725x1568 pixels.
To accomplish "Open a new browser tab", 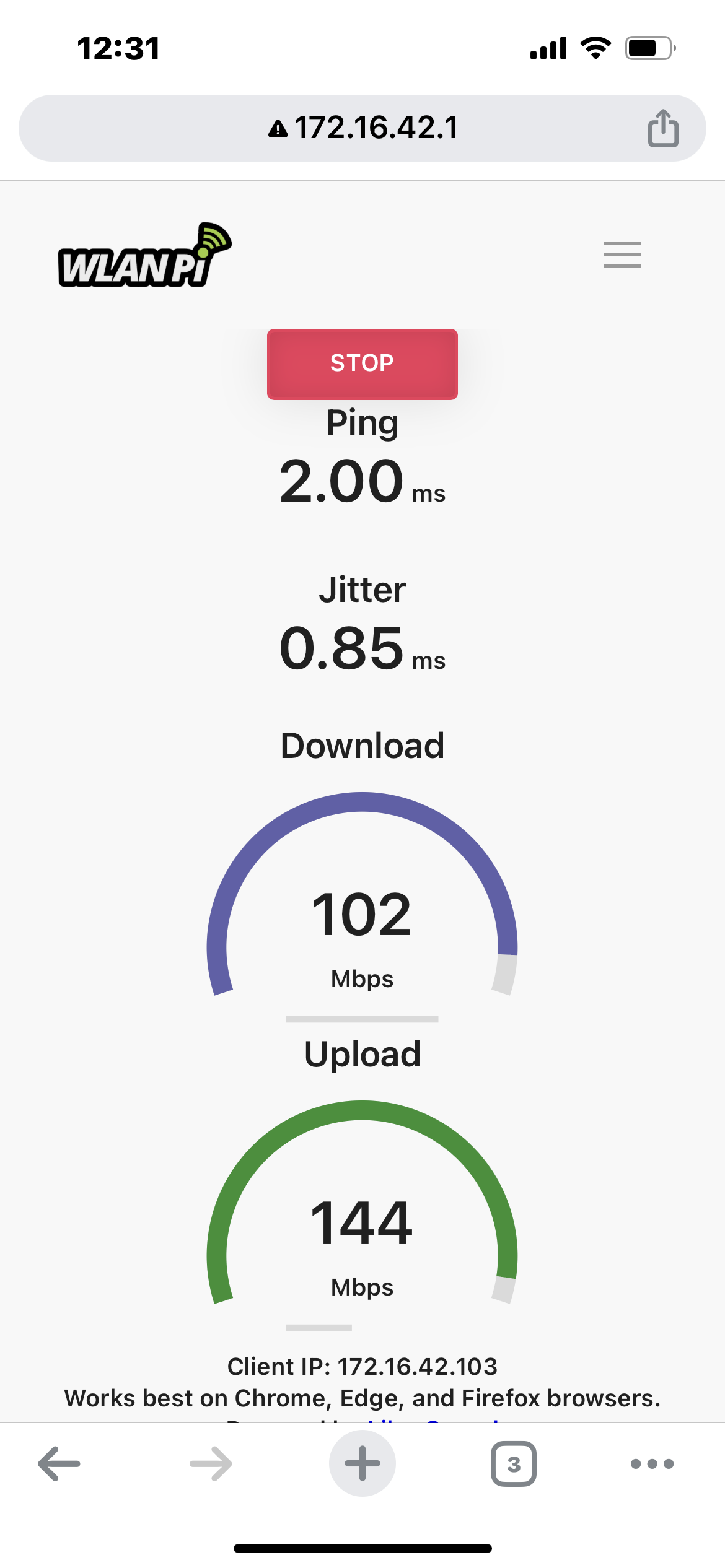I will point(362,1464).
